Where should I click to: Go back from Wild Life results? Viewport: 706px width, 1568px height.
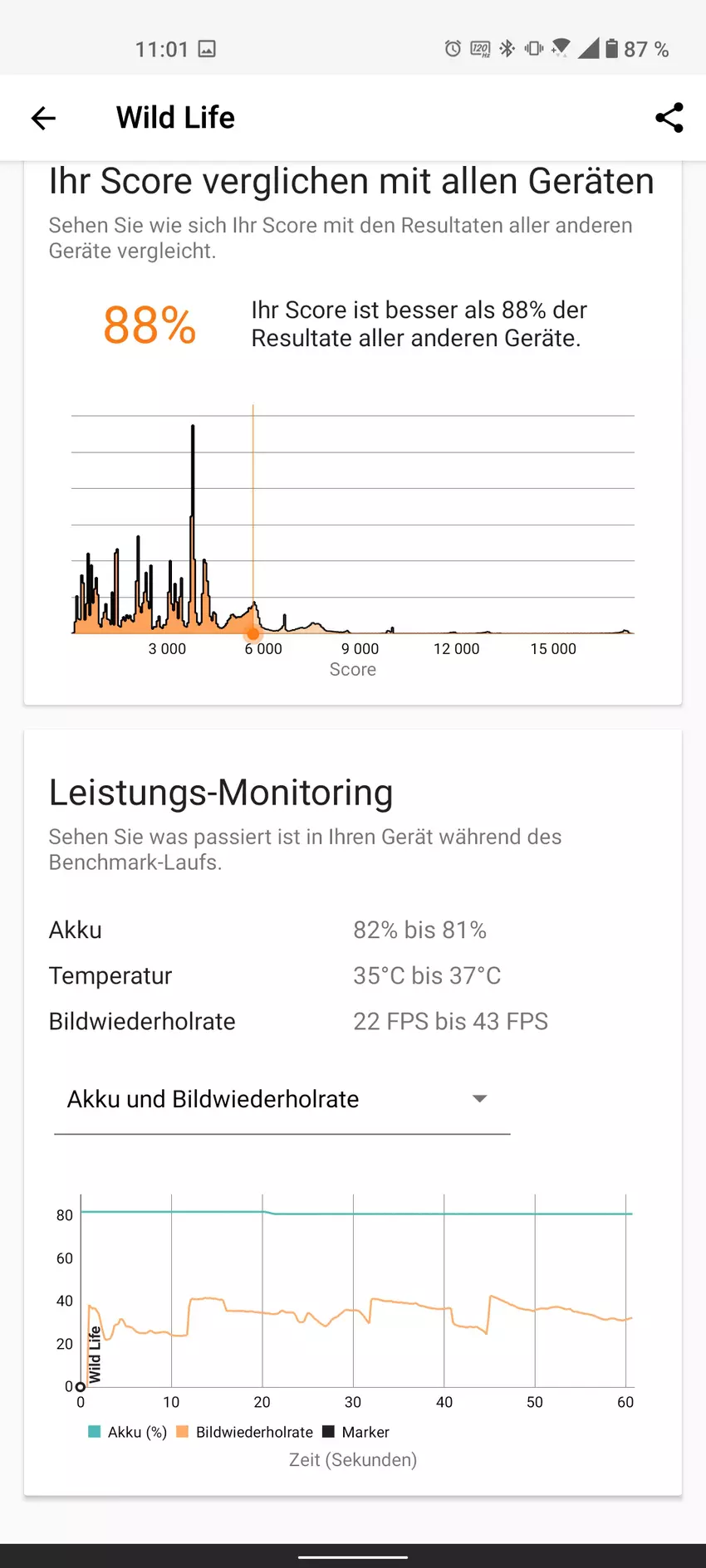43,118
